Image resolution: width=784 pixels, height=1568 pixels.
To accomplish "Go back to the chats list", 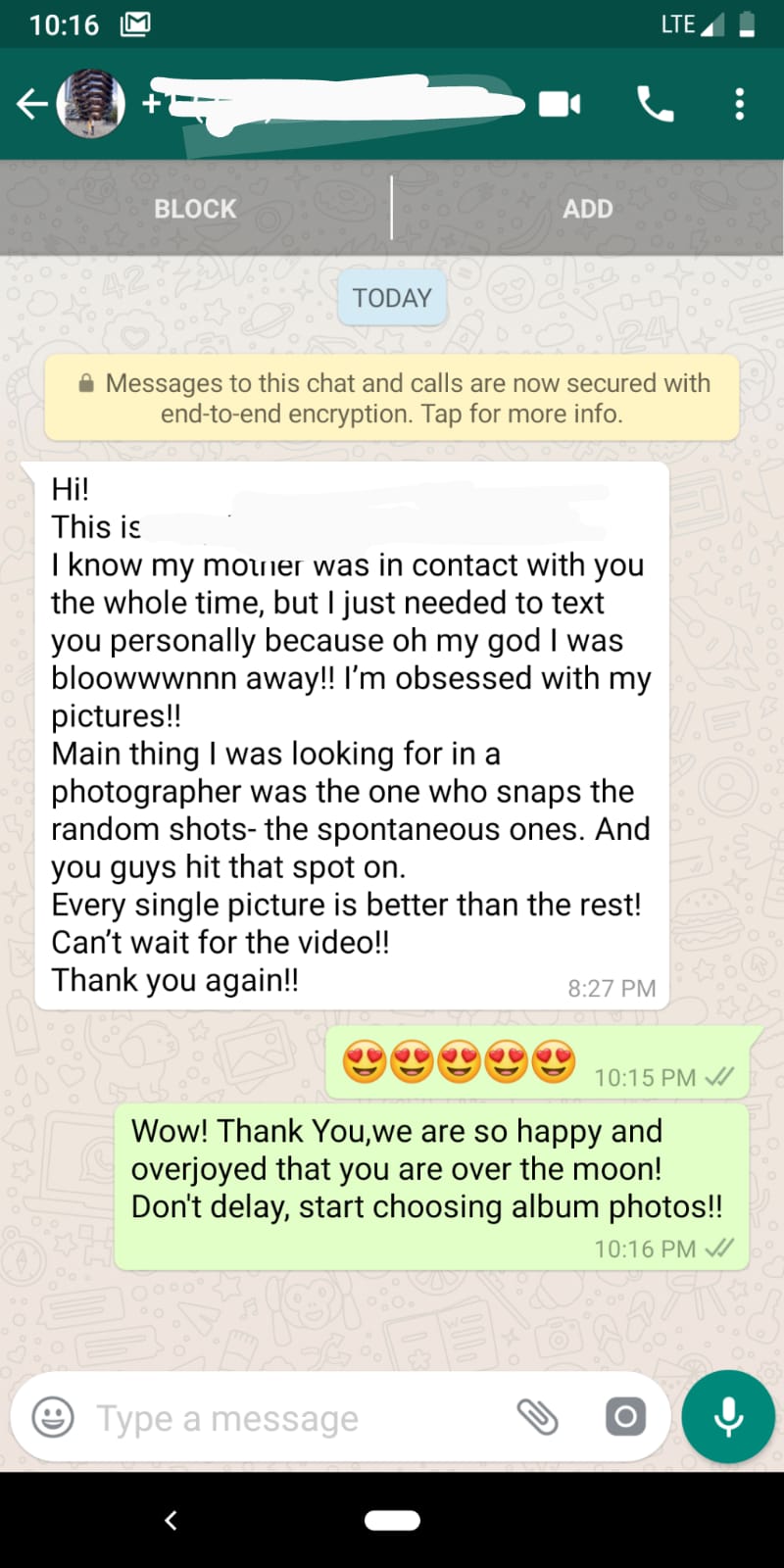I will (x=31, y=103).
